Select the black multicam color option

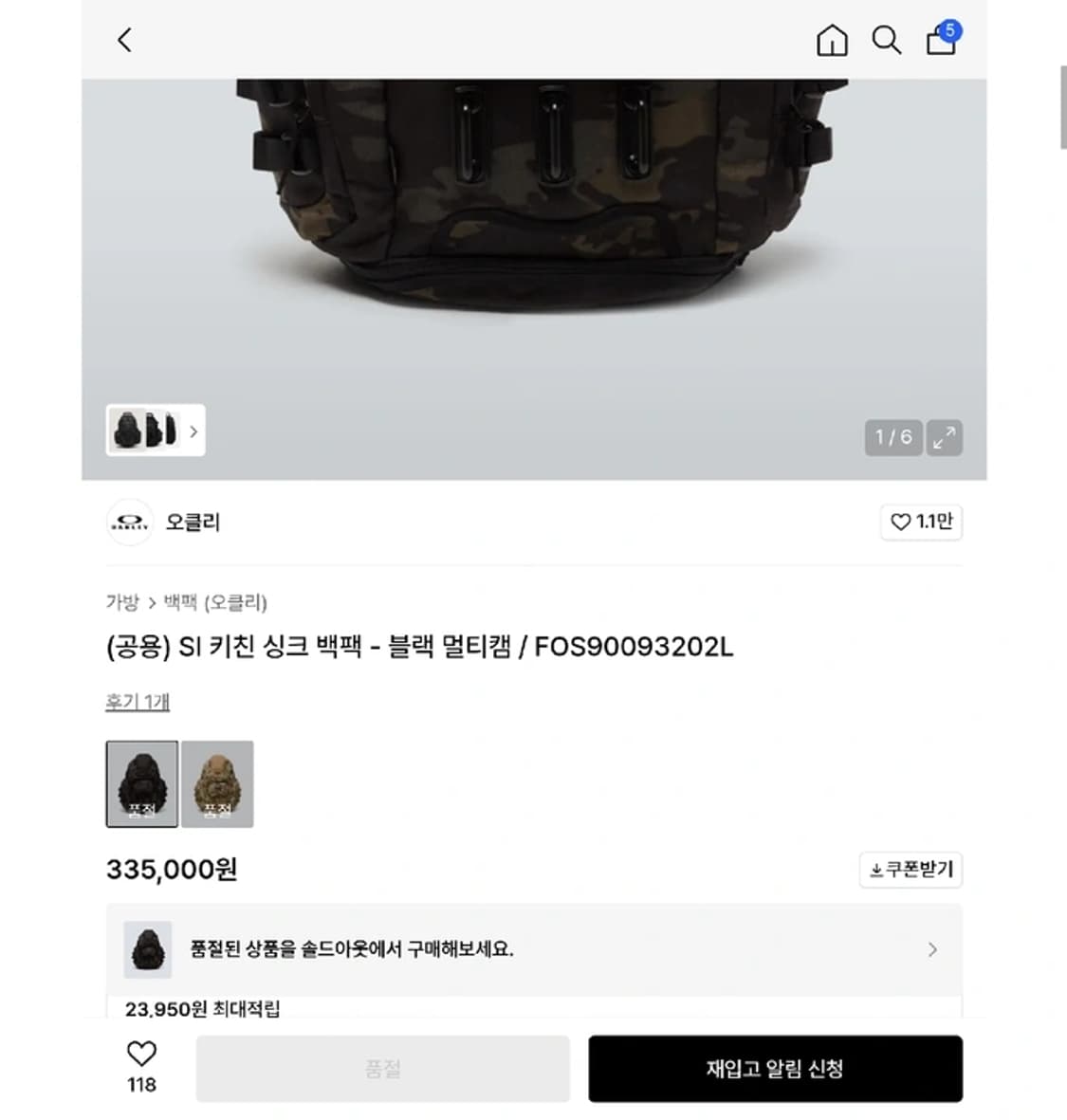click(x=140, y=784)
